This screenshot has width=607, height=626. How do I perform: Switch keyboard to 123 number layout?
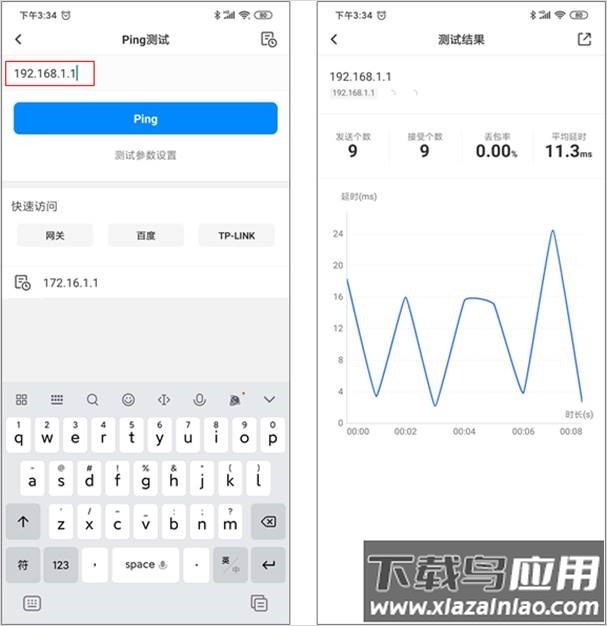pos(61,565)
